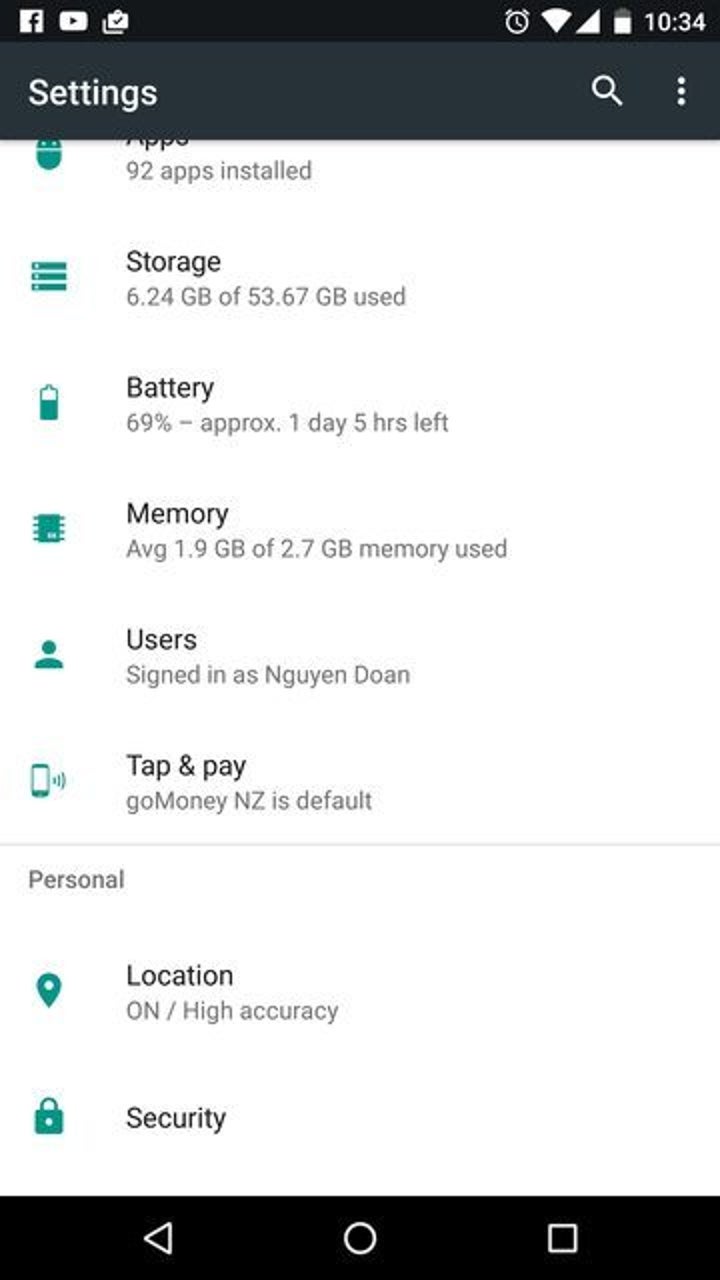Open the overflow menu in Settings
Viewport: 720px width, 1280px height.
click(681, 91)
